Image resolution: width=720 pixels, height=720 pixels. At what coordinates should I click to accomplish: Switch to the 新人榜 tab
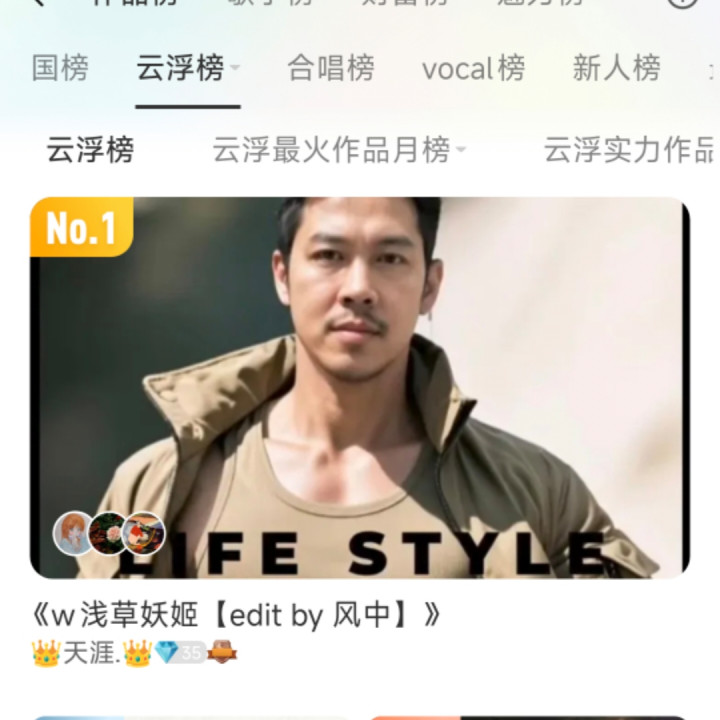tap(616, 68)
